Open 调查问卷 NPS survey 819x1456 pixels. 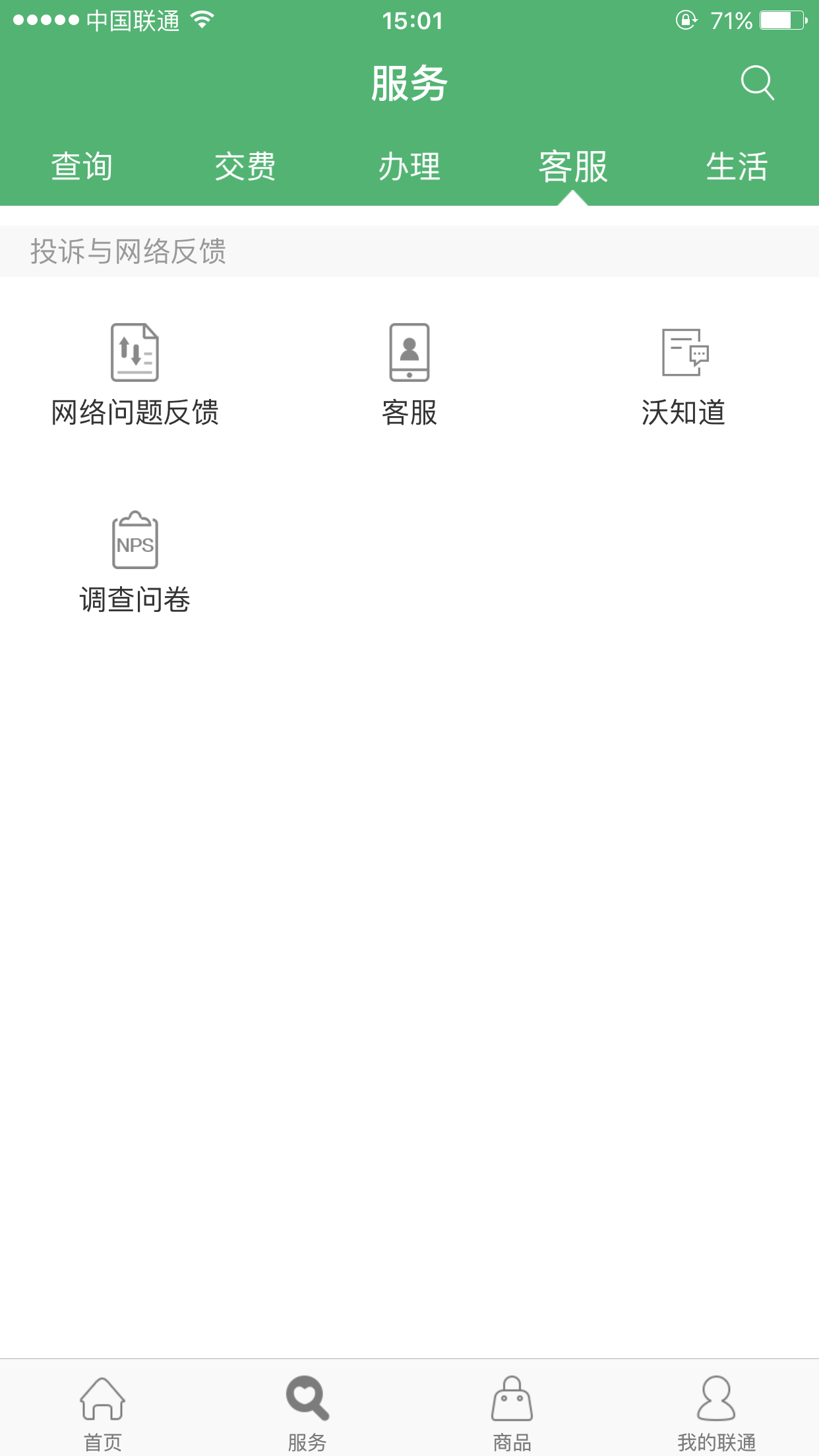click(135, 562)
